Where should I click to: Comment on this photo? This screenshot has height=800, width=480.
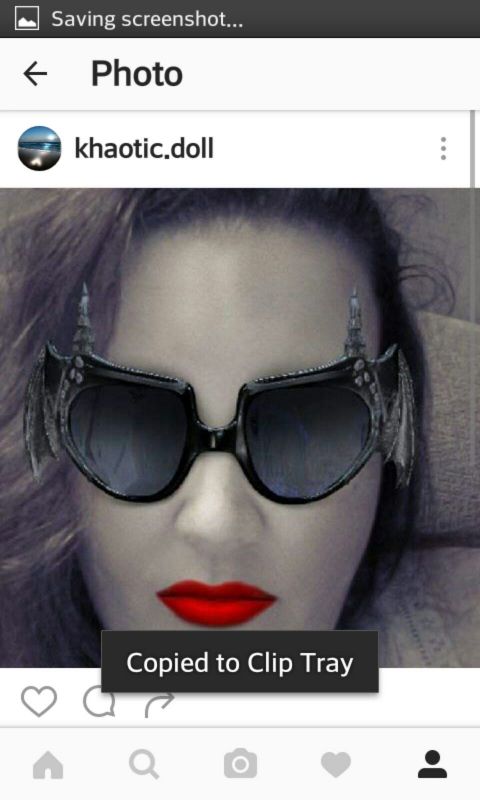coord(99,702)
